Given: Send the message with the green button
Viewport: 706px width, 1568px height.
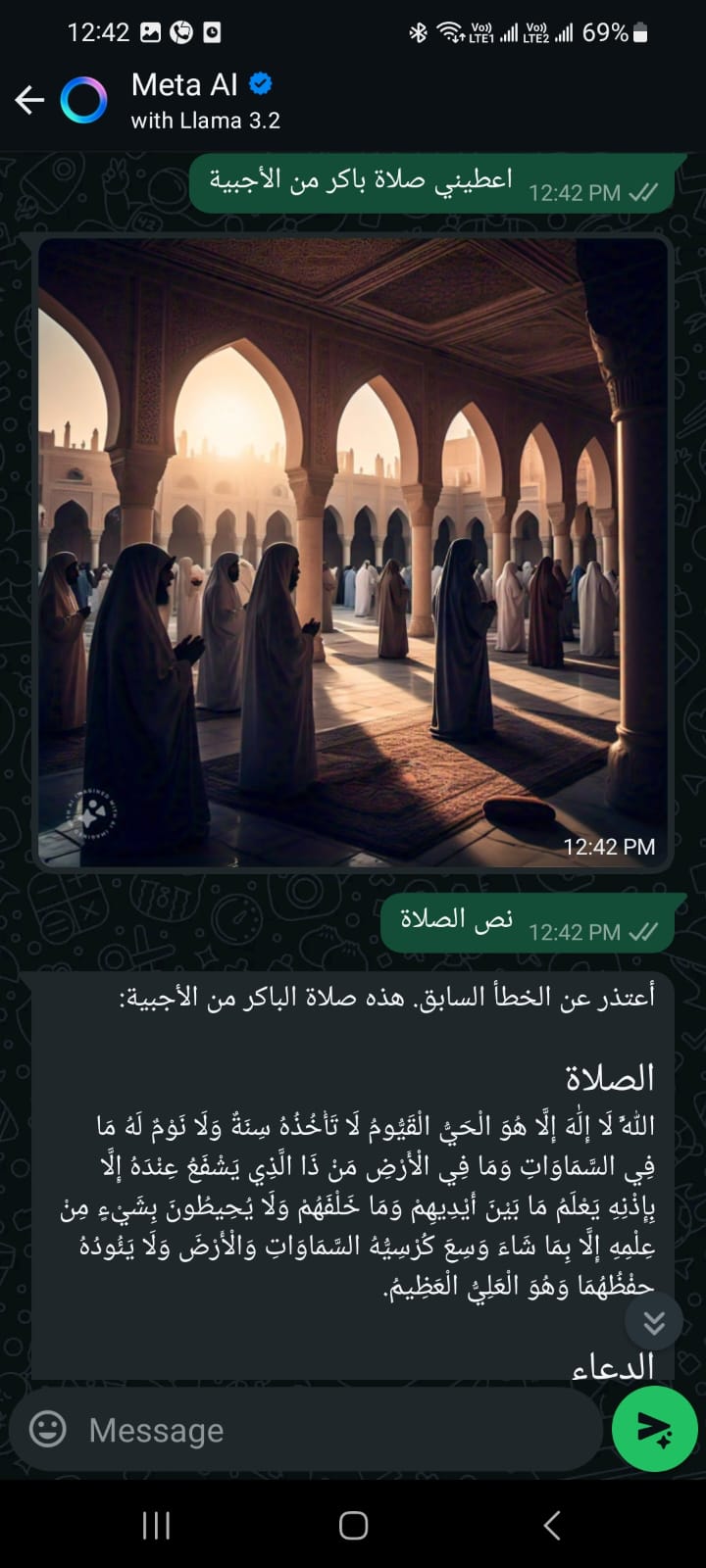Looking at the screenshot, I should click(x=654, y=1429).
